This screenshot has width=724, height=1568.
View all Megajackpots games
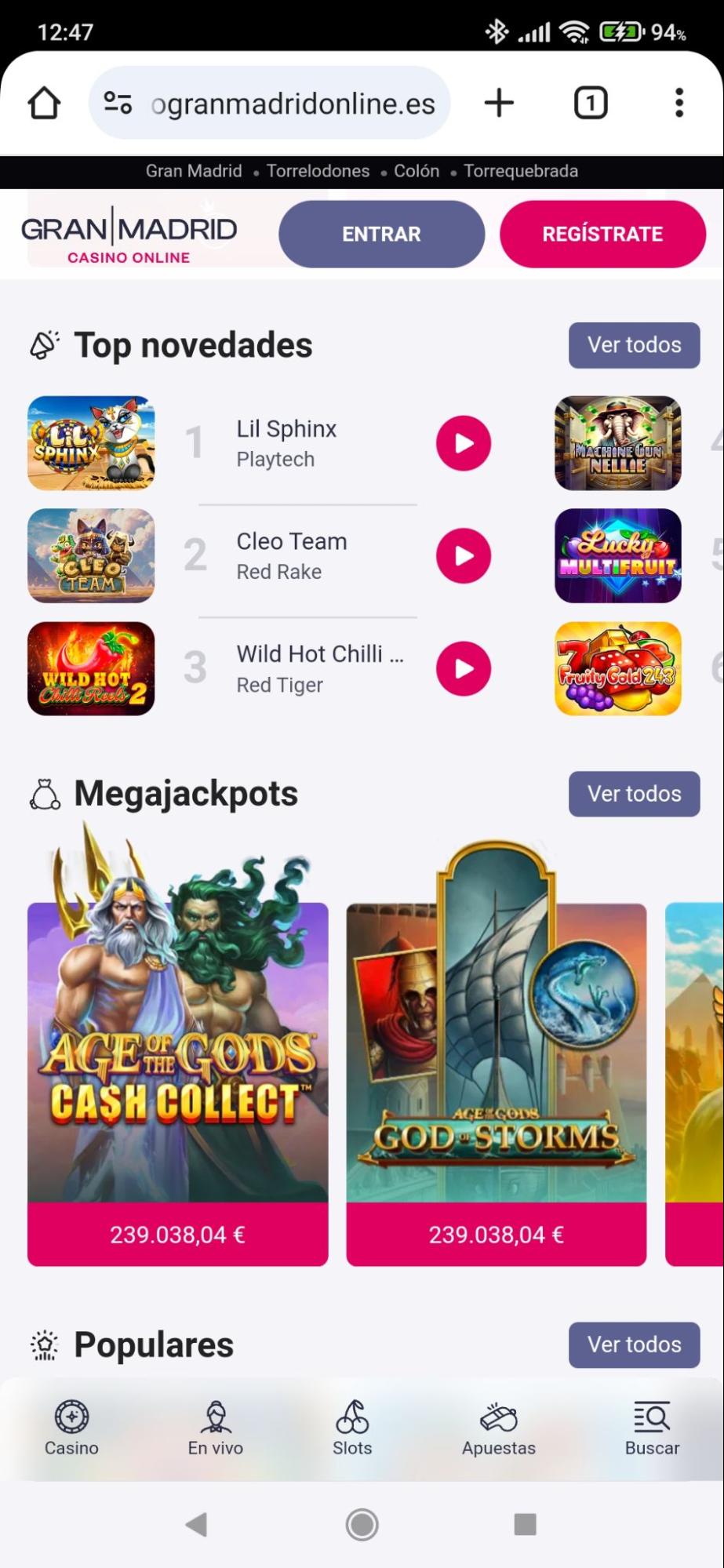634,793
